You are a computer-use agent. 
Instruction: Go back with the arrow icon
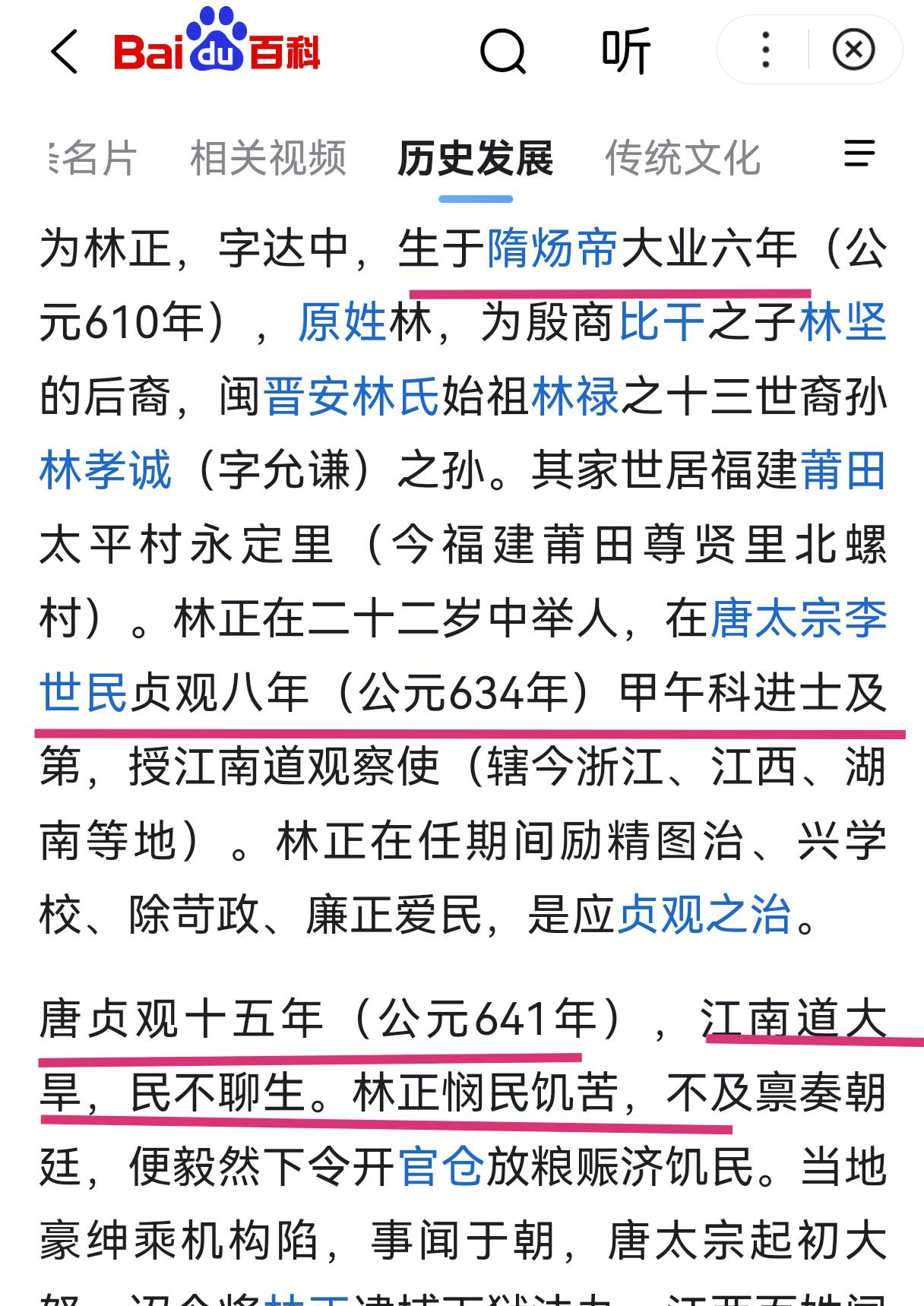(65, 52)
